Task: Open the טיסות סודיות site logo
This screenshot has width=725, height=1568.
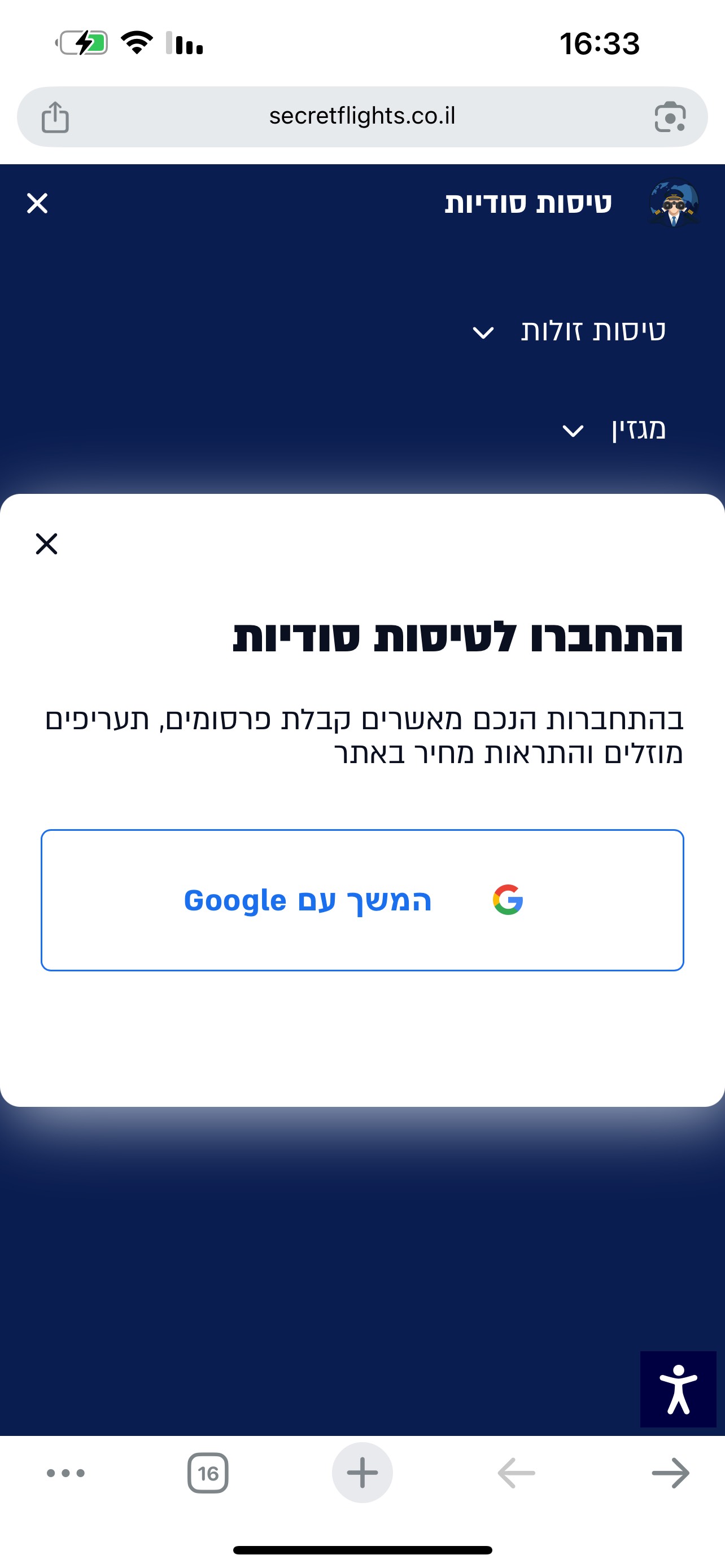Action: [x=673, y=203]
